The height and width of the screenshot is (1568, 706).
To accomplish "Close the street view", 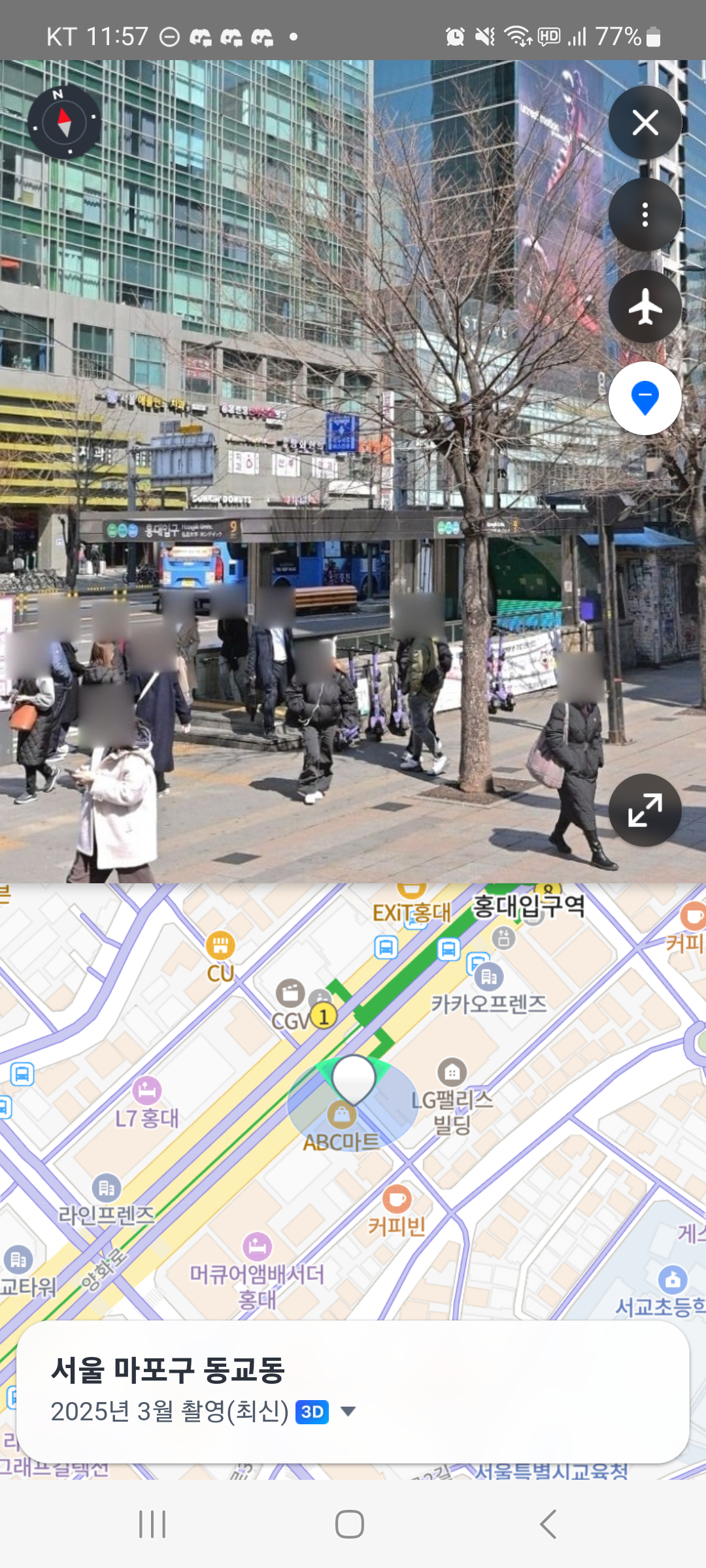I will [645, 123].
